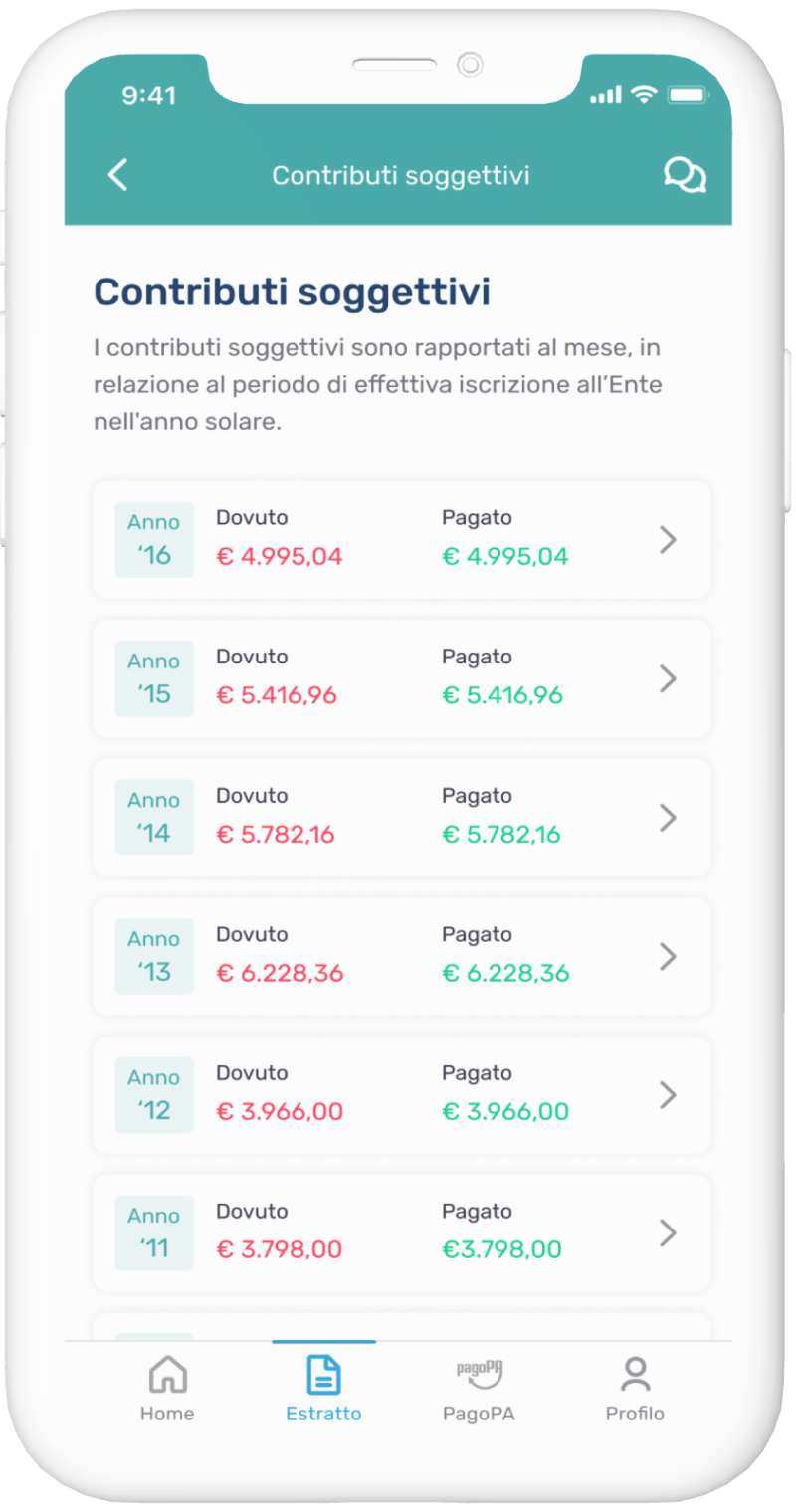Screen dimensions: 796x1512
Task: View the Anno '15 contribution row
Action: click(x=401, y=679)
